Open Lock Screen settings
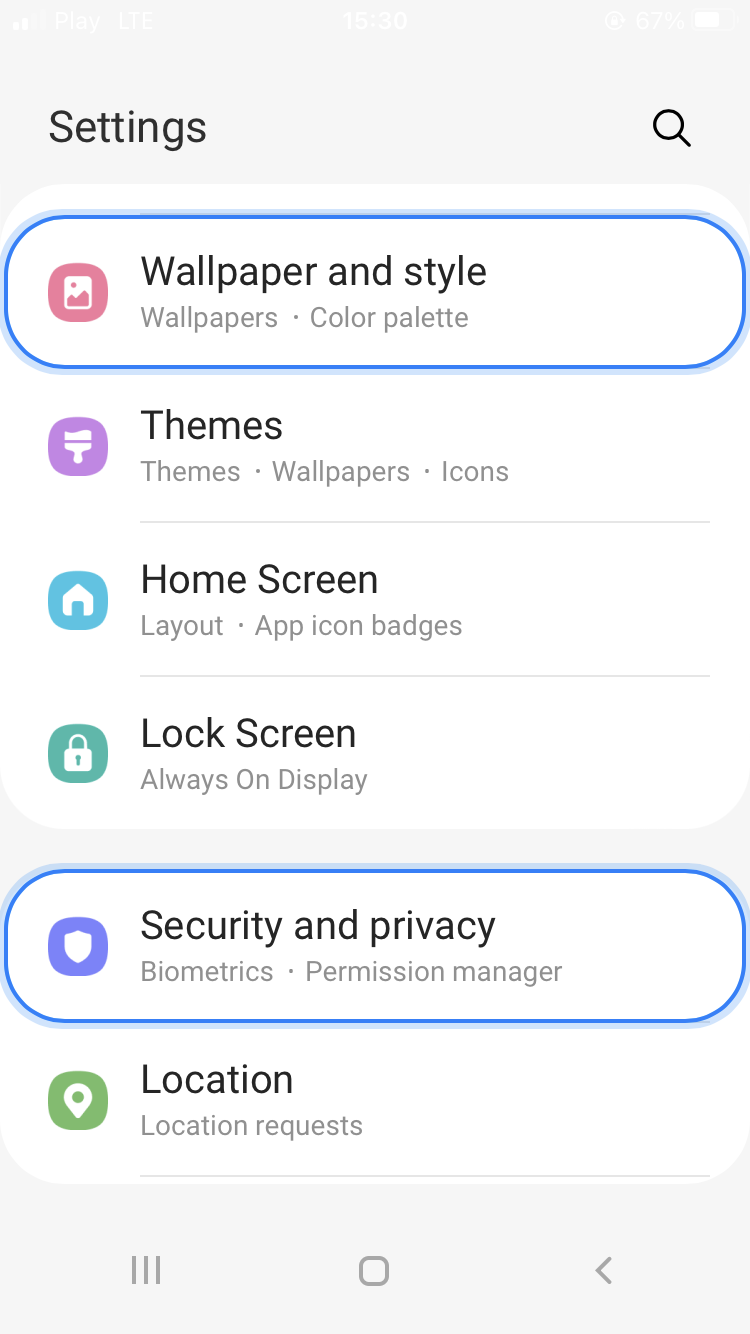This screenshot has height=1334, width=750. 375,754
